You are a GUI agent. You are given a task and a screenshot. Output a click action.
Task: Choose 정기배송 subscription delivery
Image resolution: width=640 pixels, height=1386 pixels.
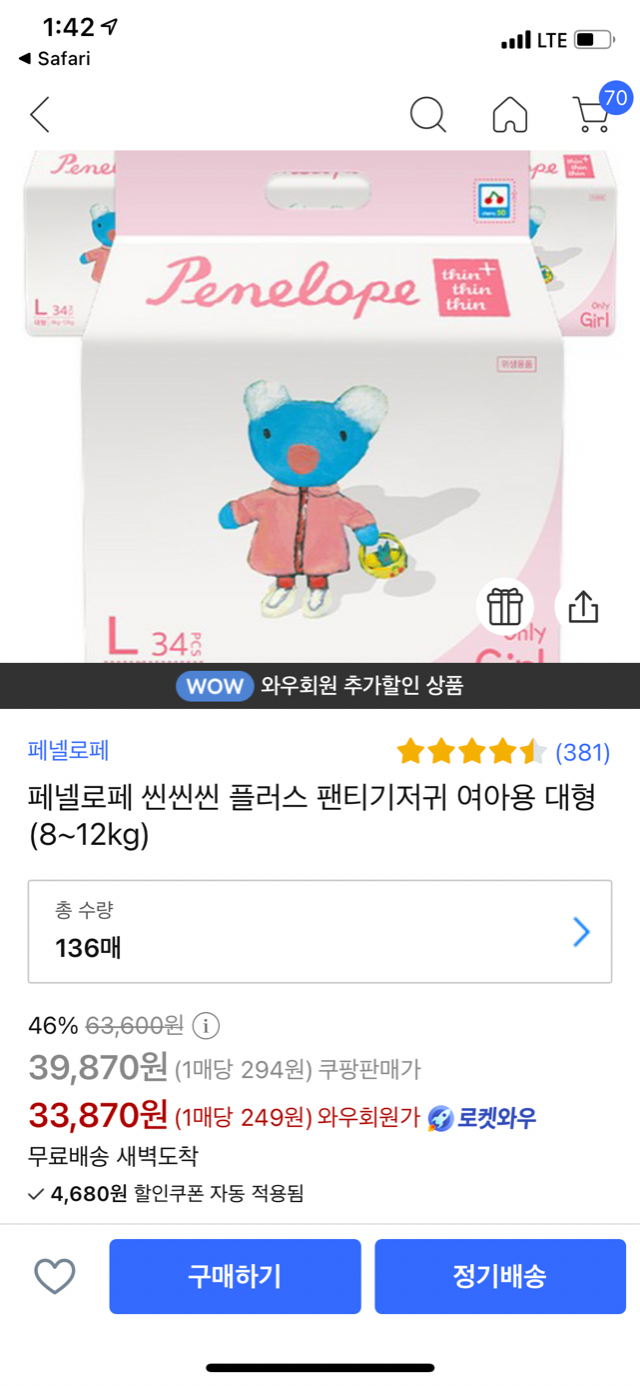coord(500,1276)
